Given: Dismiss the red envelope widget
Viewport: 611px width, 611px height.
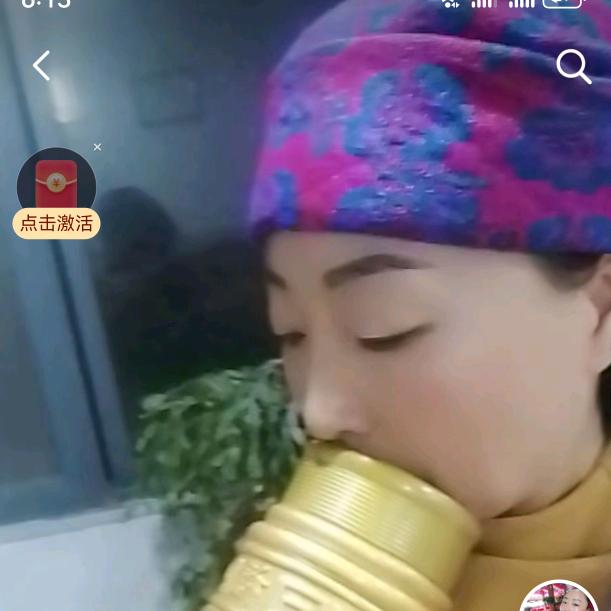Looking at the screenshot, I should [x=97, y=147].
